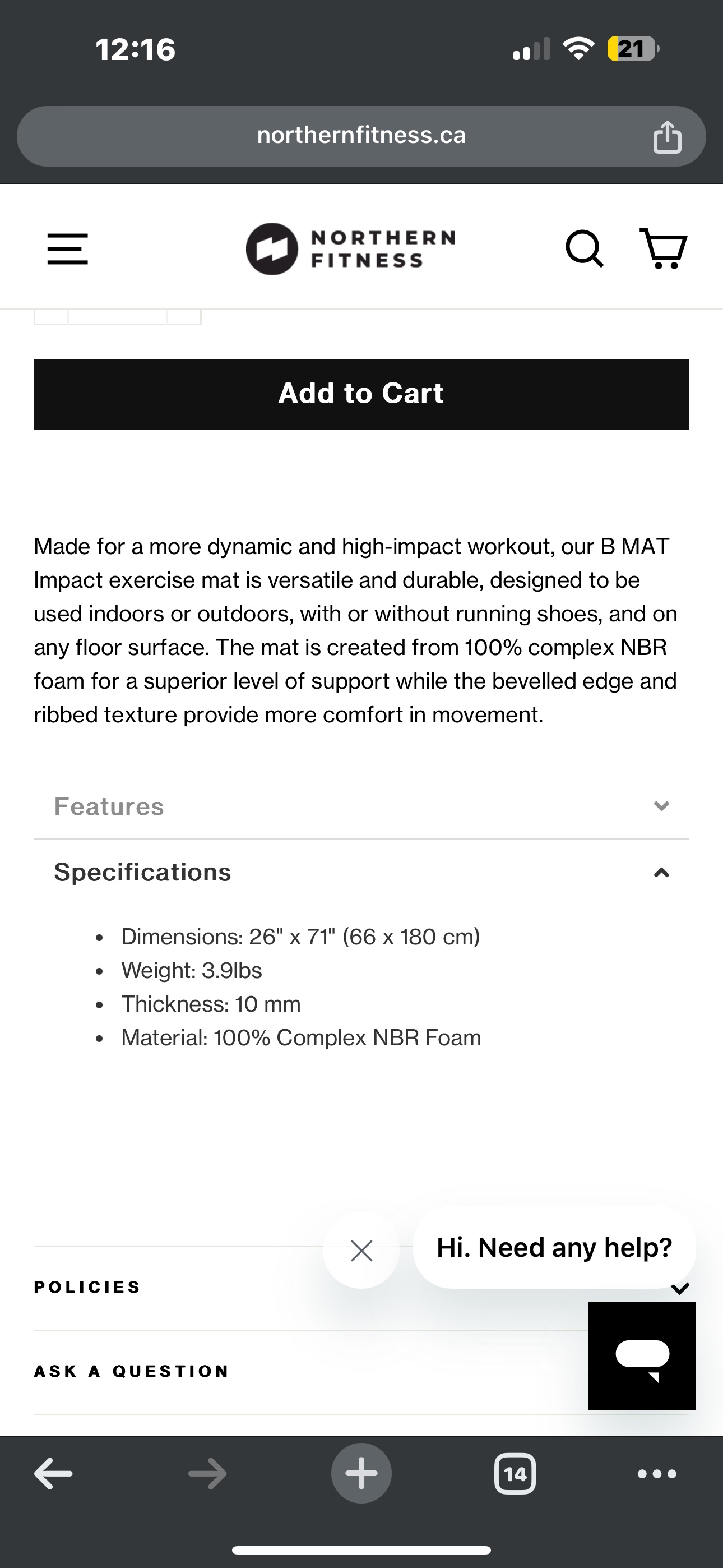View the 14 open tabs
723x1568 pixels.
coord(515,1474)
